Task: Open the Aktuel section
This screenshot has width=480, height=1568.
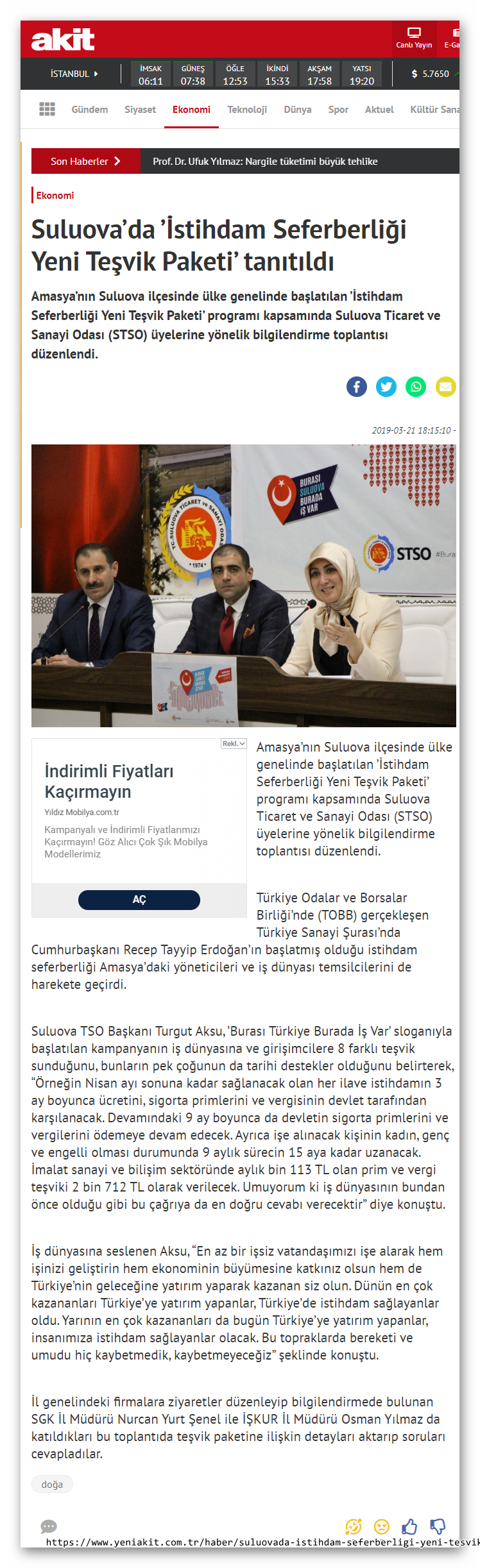Action: coord(379,110)
